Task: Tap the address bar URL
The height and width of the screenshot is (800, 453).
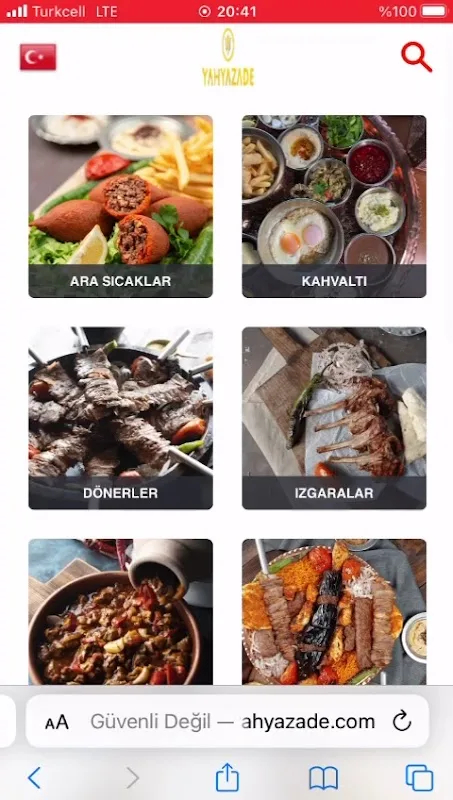Action: click(233, 721)
